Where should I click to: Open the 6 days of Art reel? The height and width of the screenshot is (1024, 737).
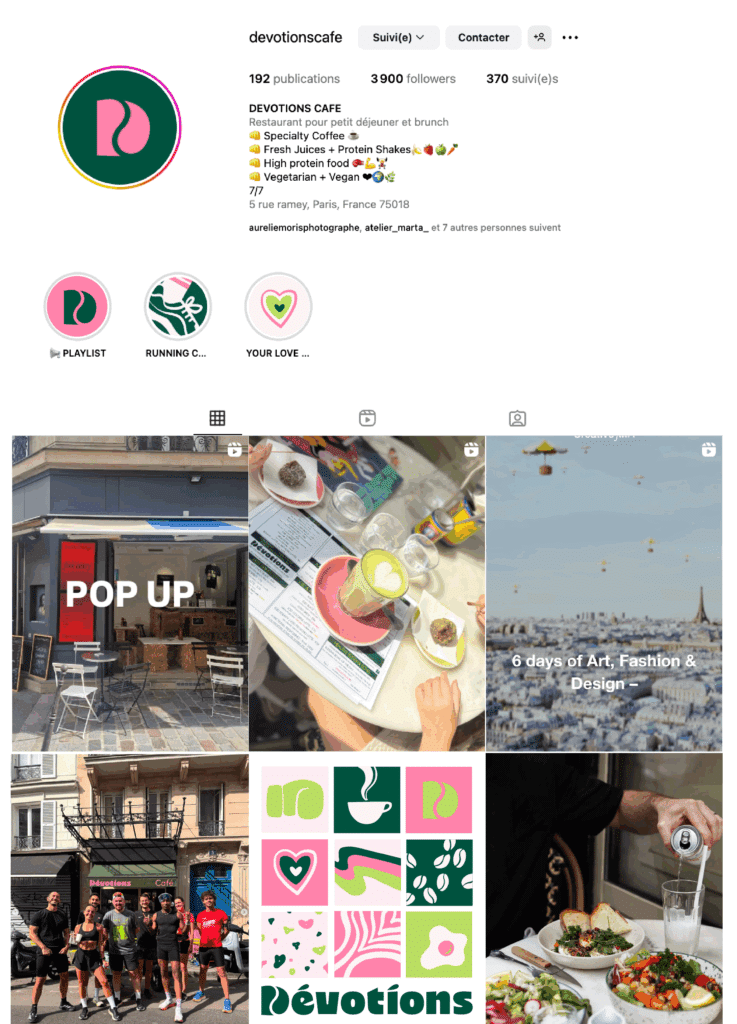coord(604,593)
